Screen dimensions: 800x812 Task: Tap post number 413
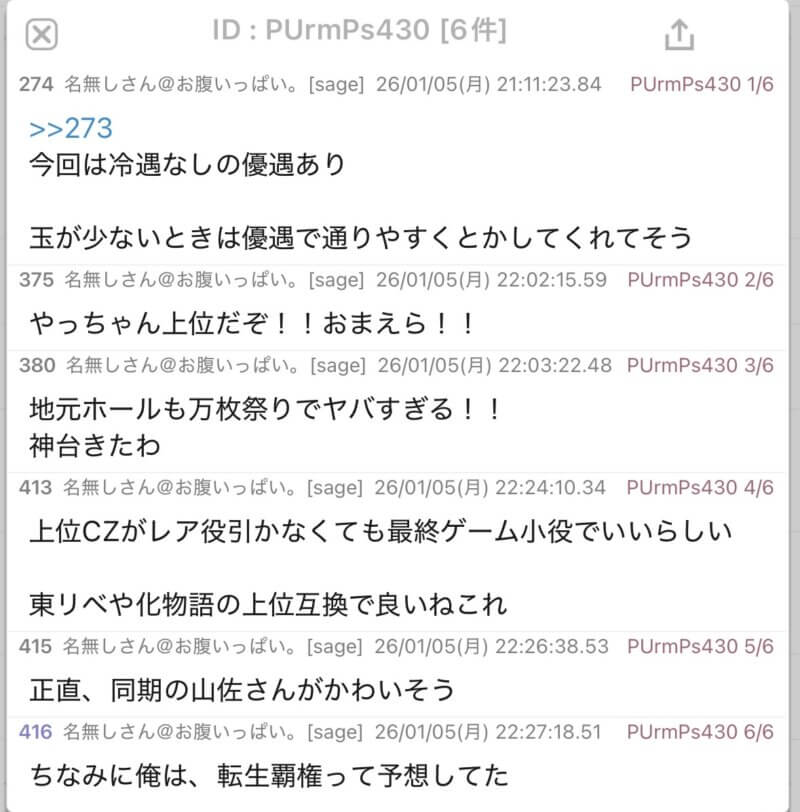(x=35, y=488)
